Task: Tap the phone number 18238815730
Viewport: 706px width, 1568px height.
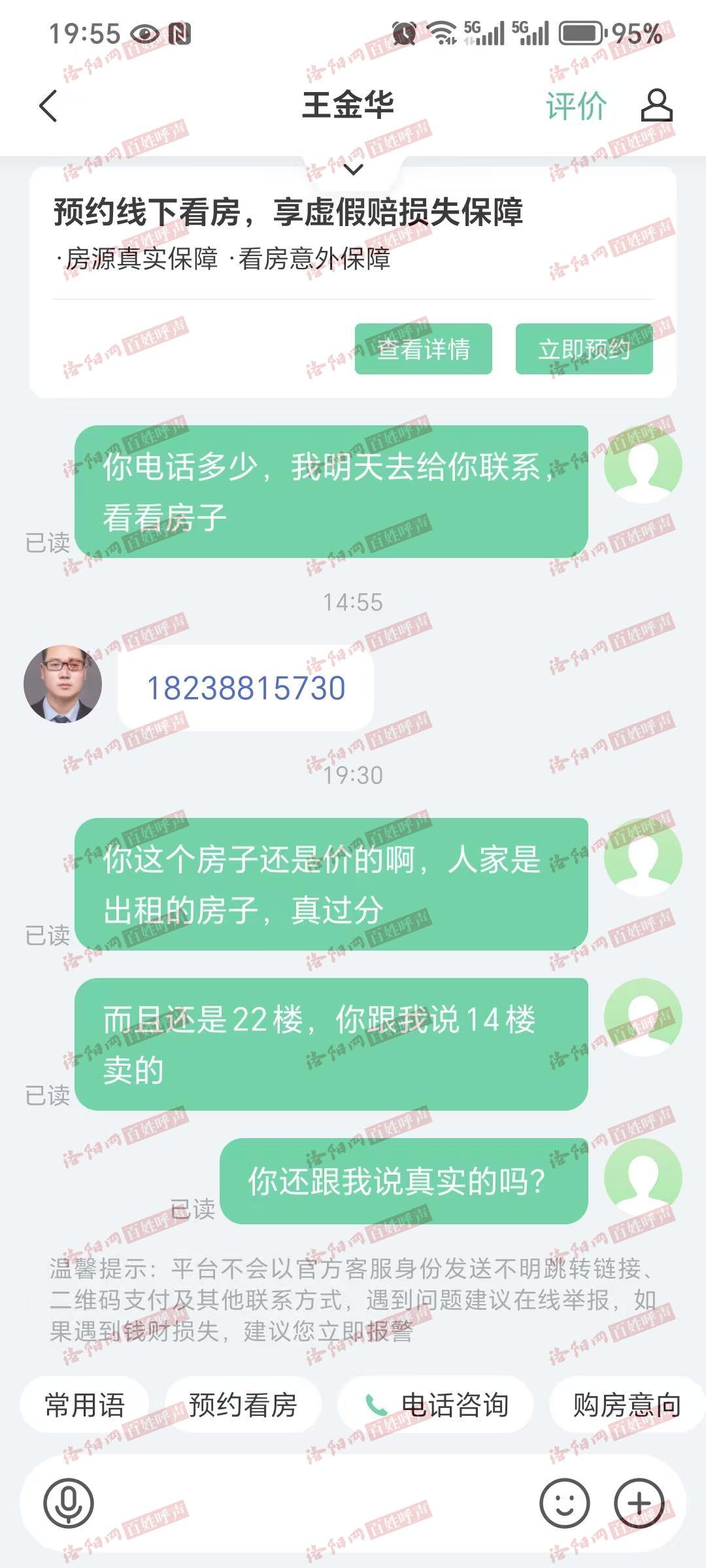Action: tap(246, 688)
